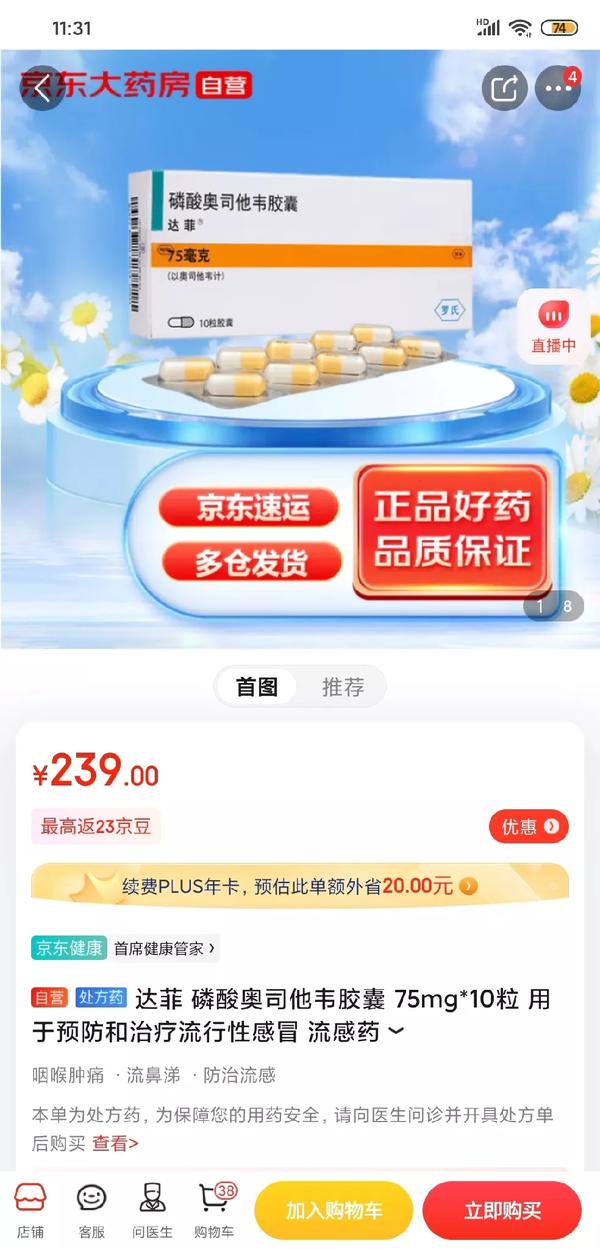The image size is (600, 1249).
Task: Tap 加入购物车 to add to cart
Action: pos(334,1210)
